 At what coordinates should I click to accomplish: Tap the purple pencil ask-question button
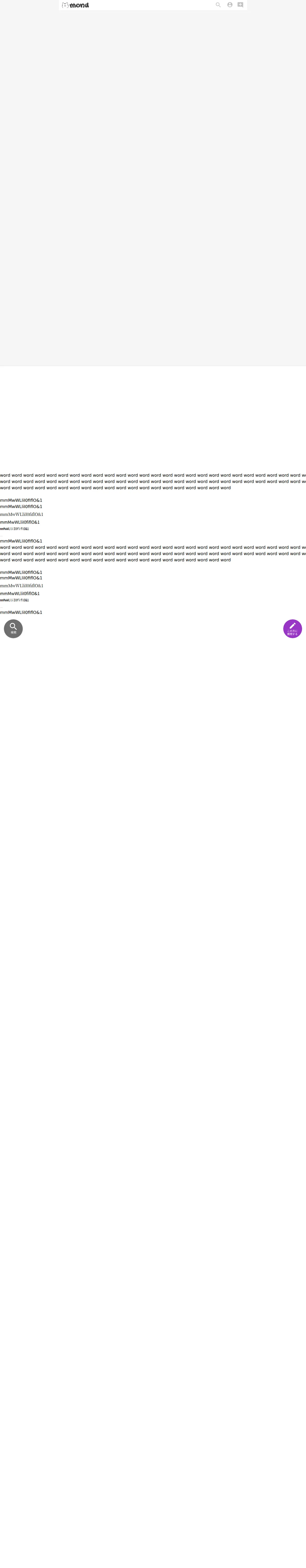293,629
